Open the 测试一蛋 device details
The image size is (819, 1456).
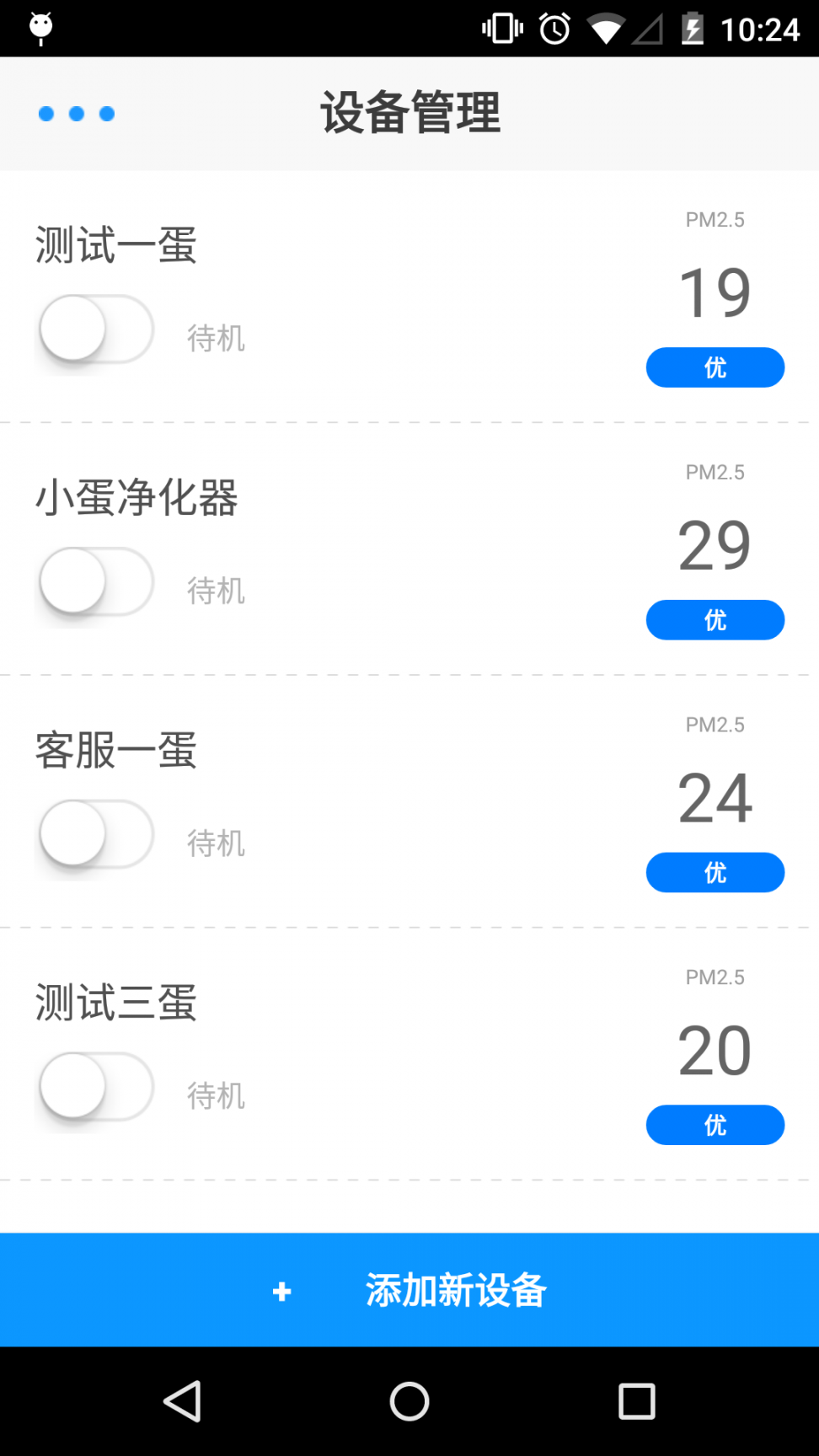tap(116, 245)
